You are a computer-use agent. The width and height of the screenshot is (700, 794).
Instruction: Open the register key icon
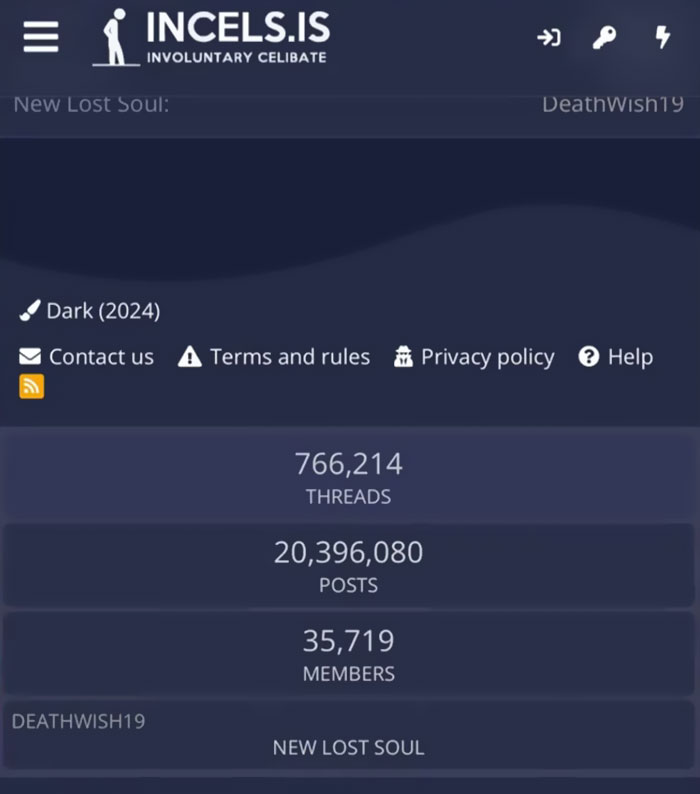tap(605, 38)
